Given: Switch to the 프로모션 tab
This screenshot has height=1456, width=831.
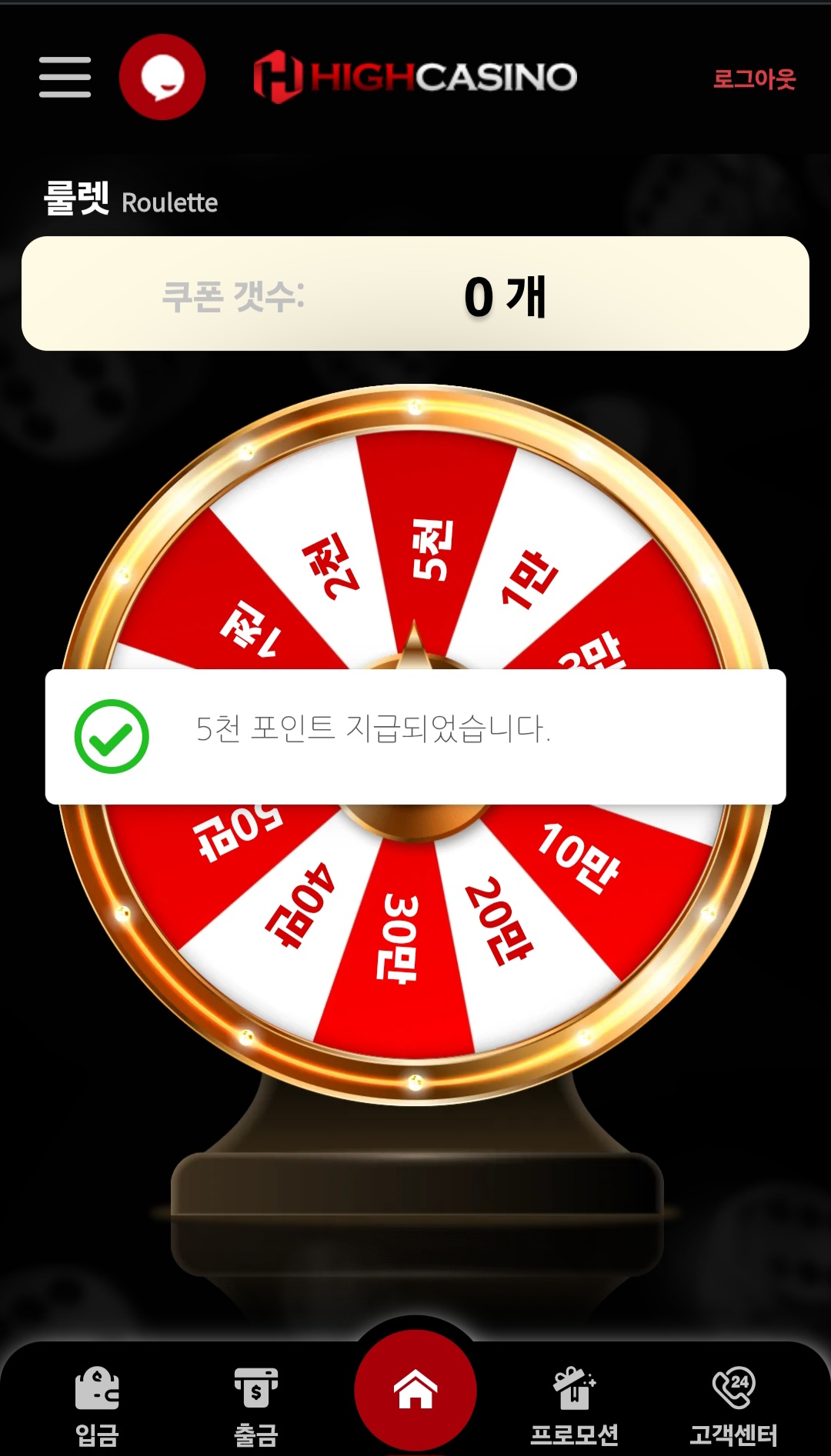Looking at the screenshot, I should [x=575, y=1406].
